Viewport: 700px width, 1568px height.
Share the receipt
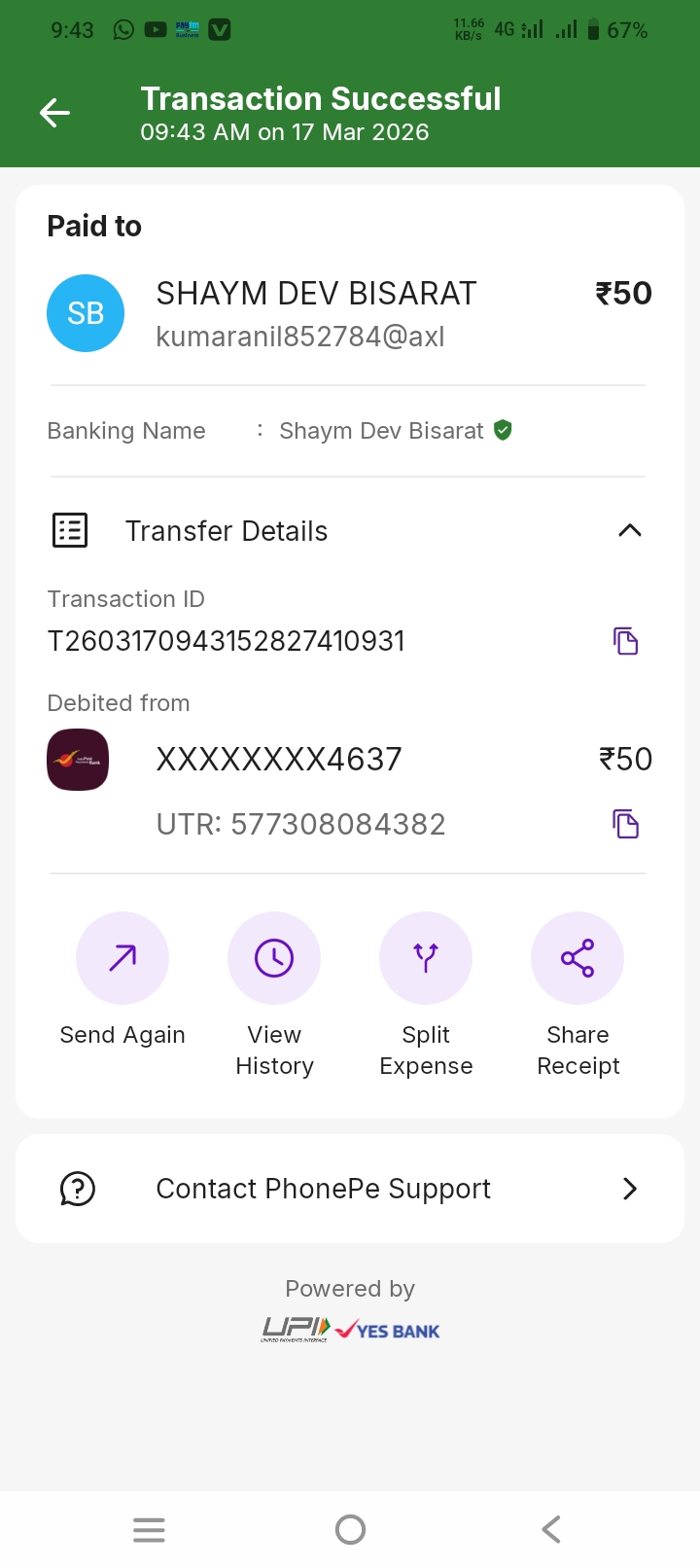[577, 958]
